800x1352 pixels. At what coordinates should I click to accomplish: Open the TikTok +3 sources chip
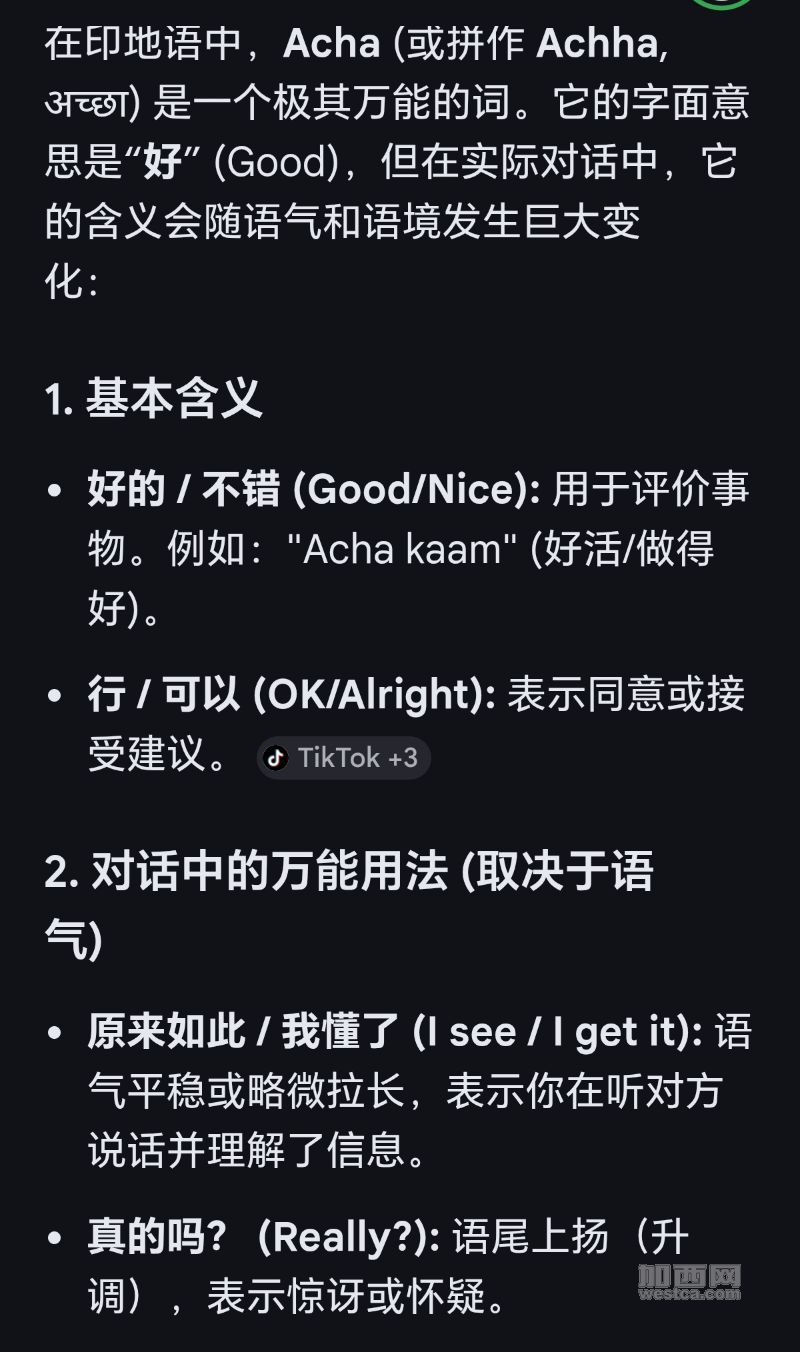(343, 758)
